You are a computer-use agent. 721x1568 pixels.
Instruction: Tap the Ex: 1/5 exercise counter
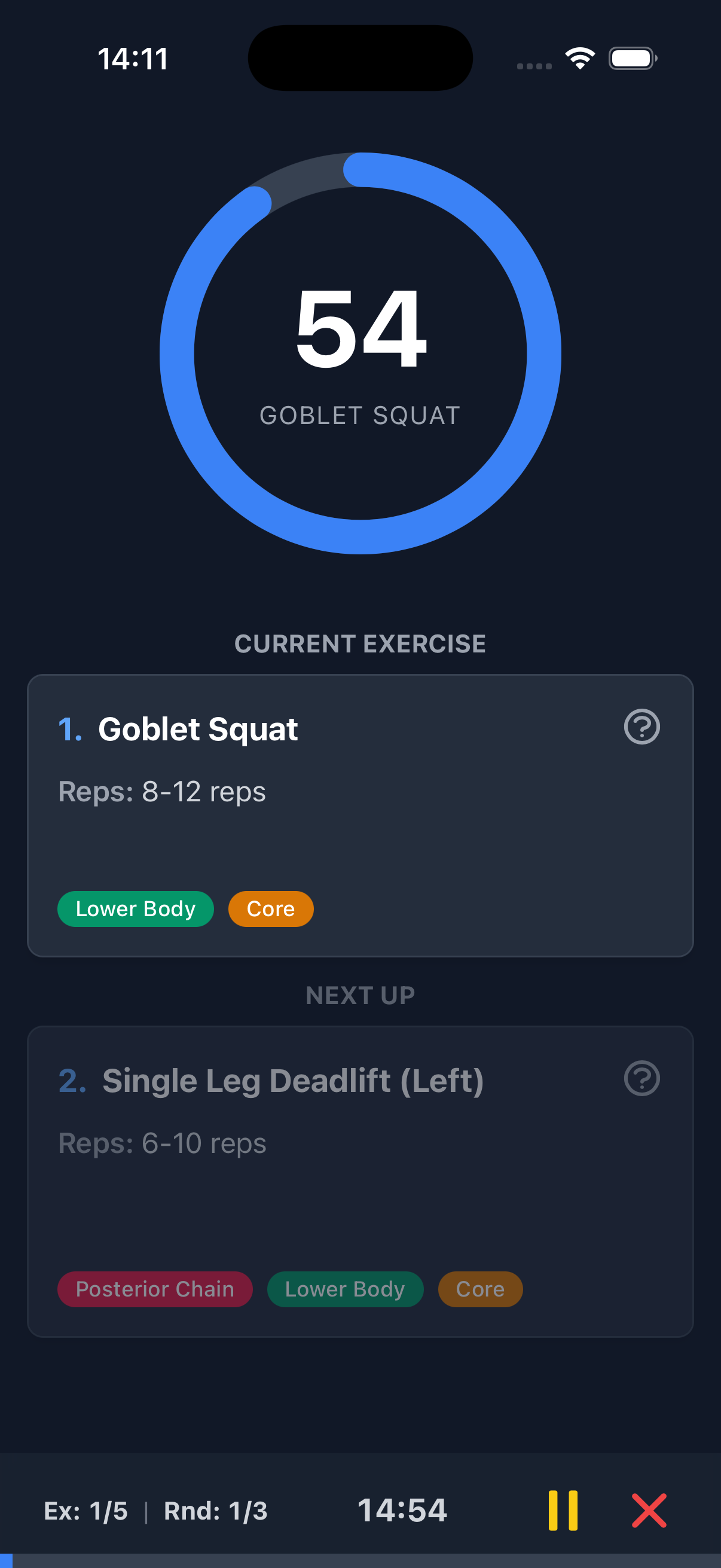pyautogui.click(x=88, y=1509)
